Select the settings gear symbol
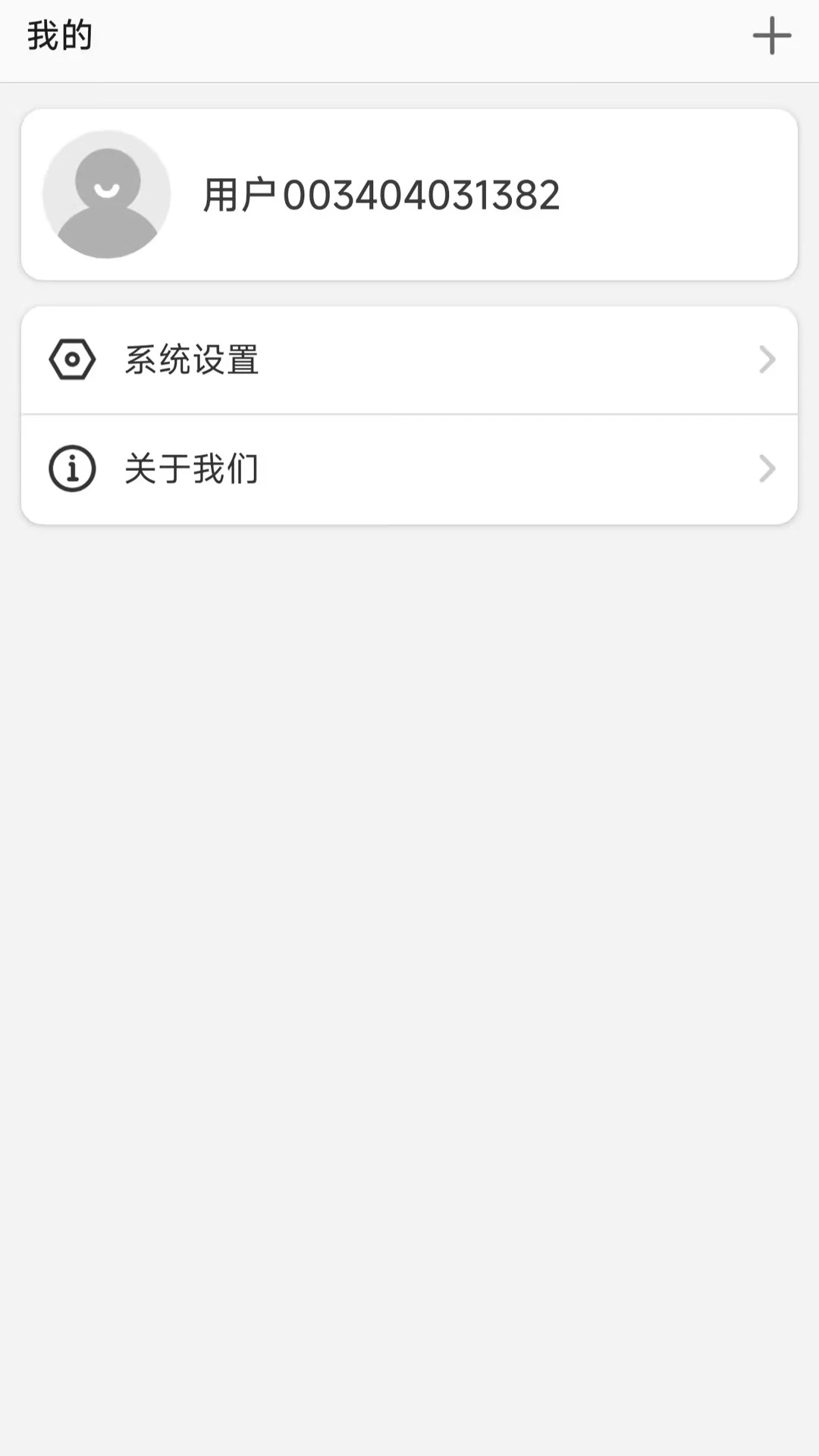Image resolution: width=819 pixels, height=1456 pixels. (x=72, y=360)
